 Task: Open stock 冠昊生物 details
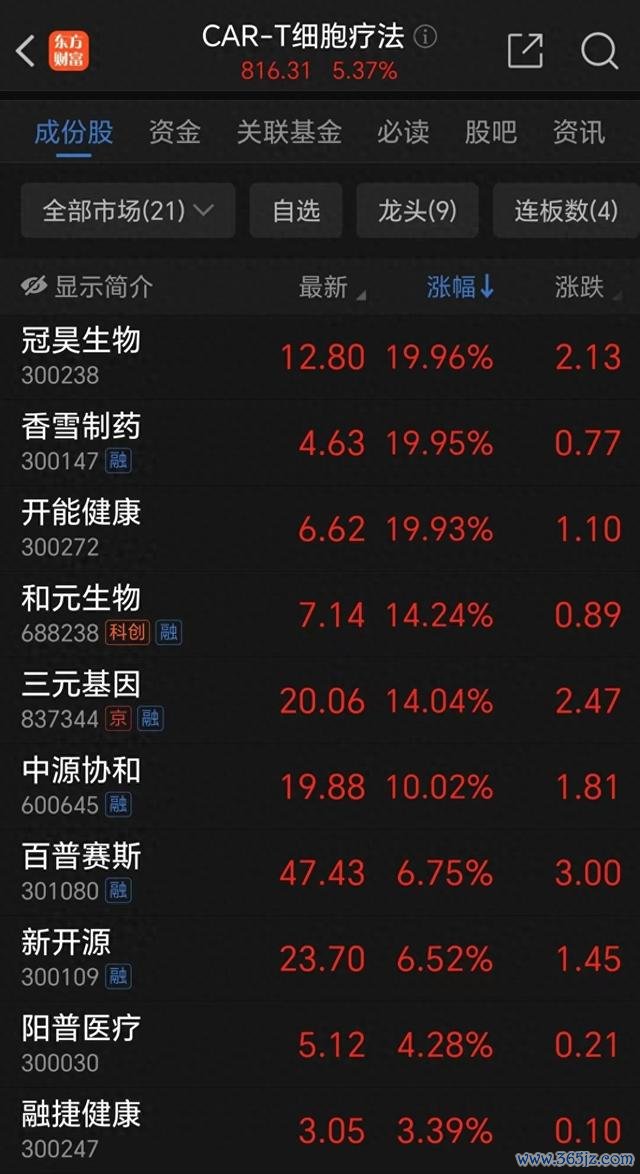pos(320,357)
